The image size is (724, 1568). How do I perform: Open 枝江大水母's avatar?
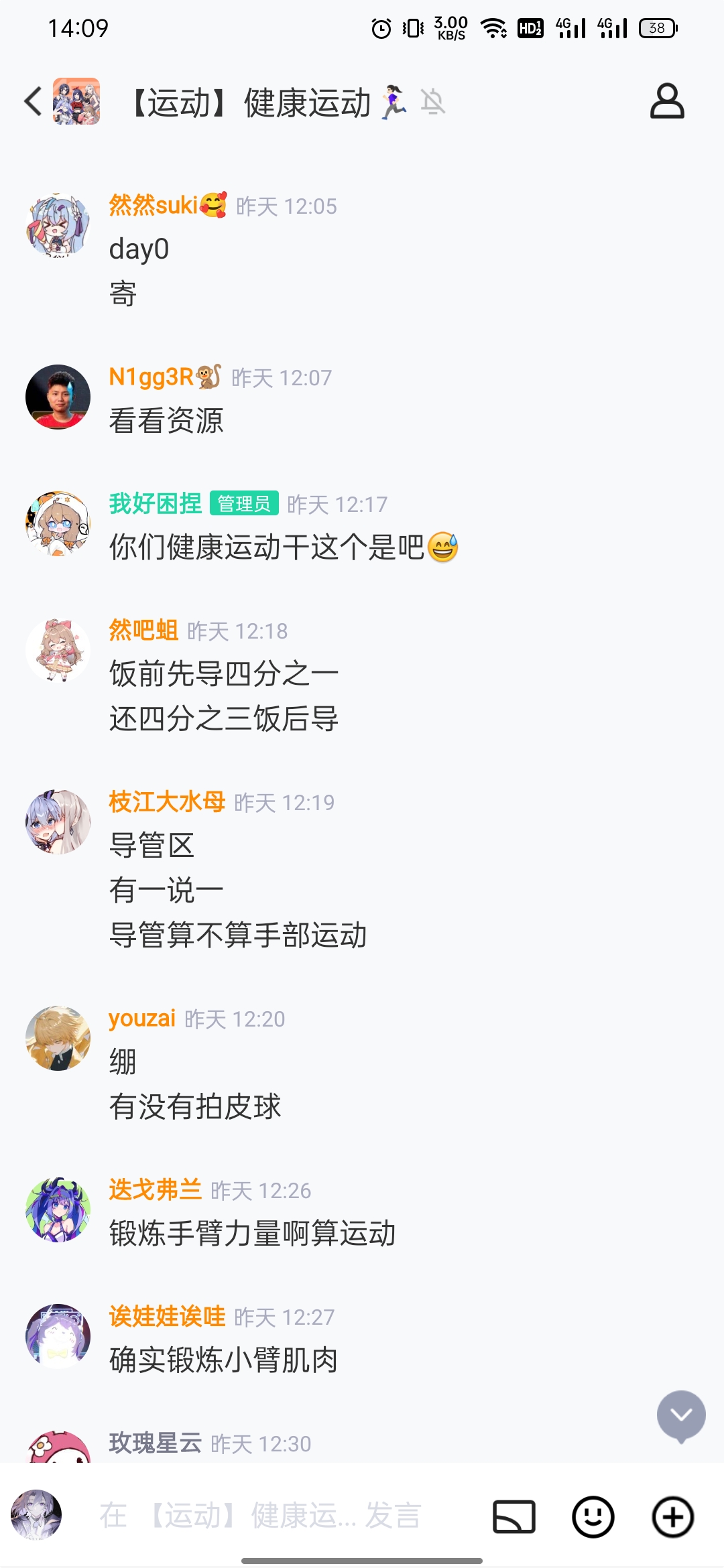58,822
